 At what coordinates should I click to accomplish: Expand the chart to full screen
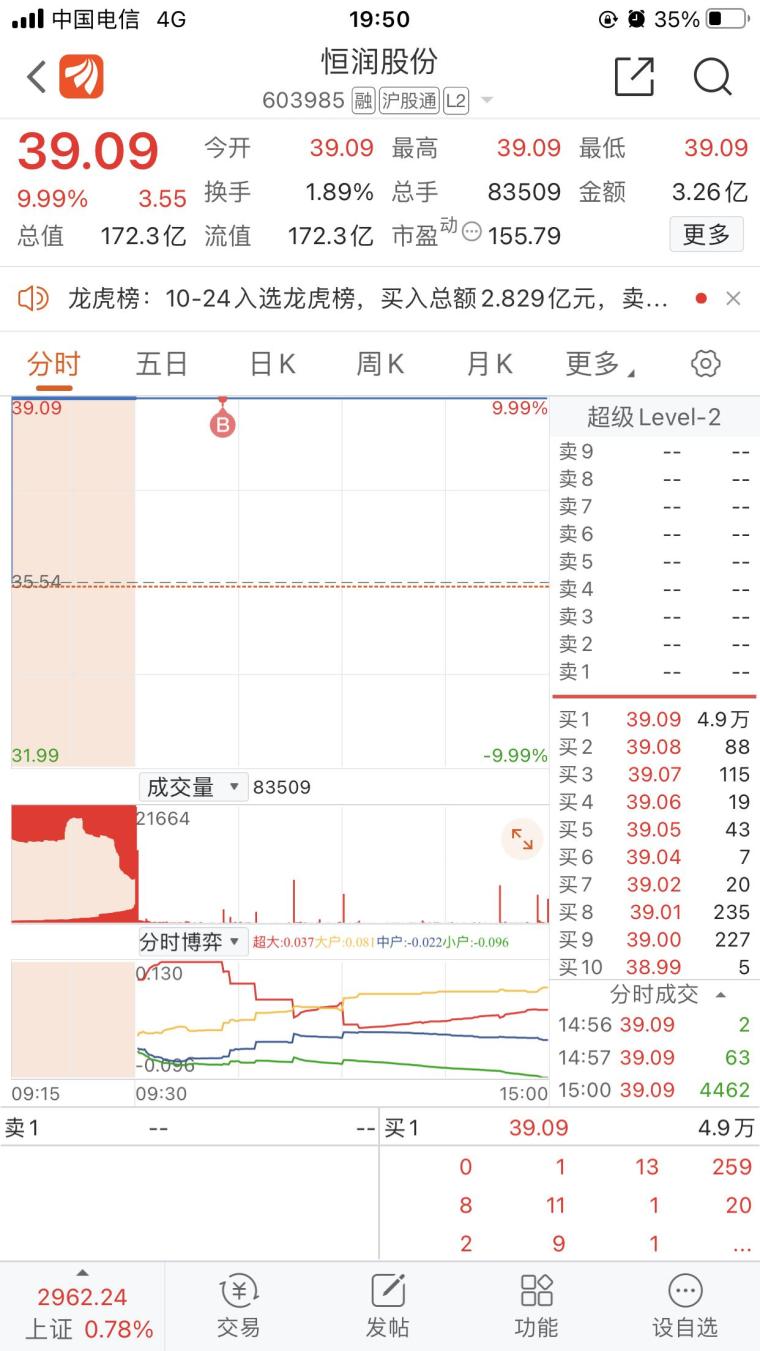[522, 839]
